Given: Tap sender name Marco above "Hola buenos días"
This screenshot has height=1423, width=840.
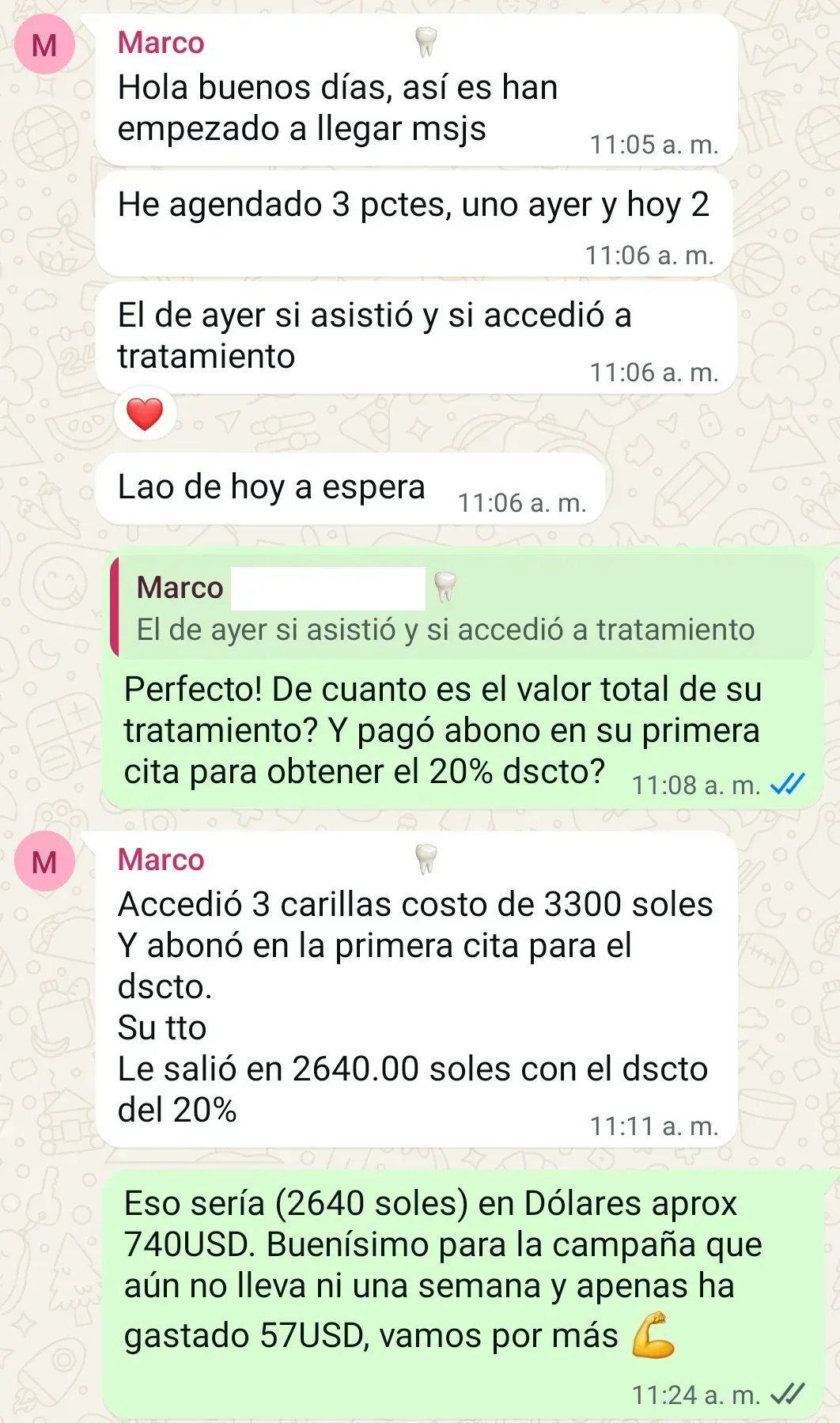Looking at the screenshot, I should (x=161, y=43).
